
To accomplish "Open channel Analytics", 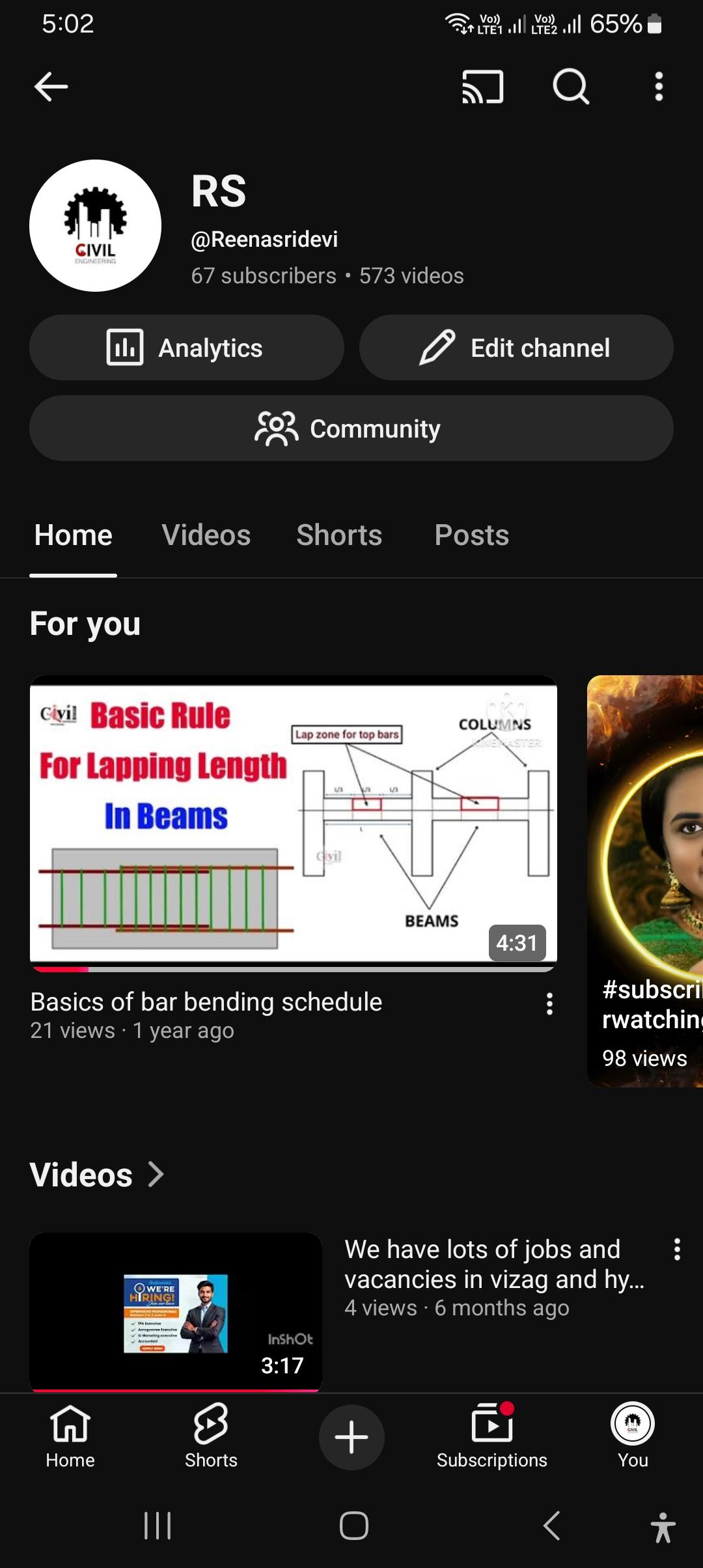I will [x=186, y=348].
